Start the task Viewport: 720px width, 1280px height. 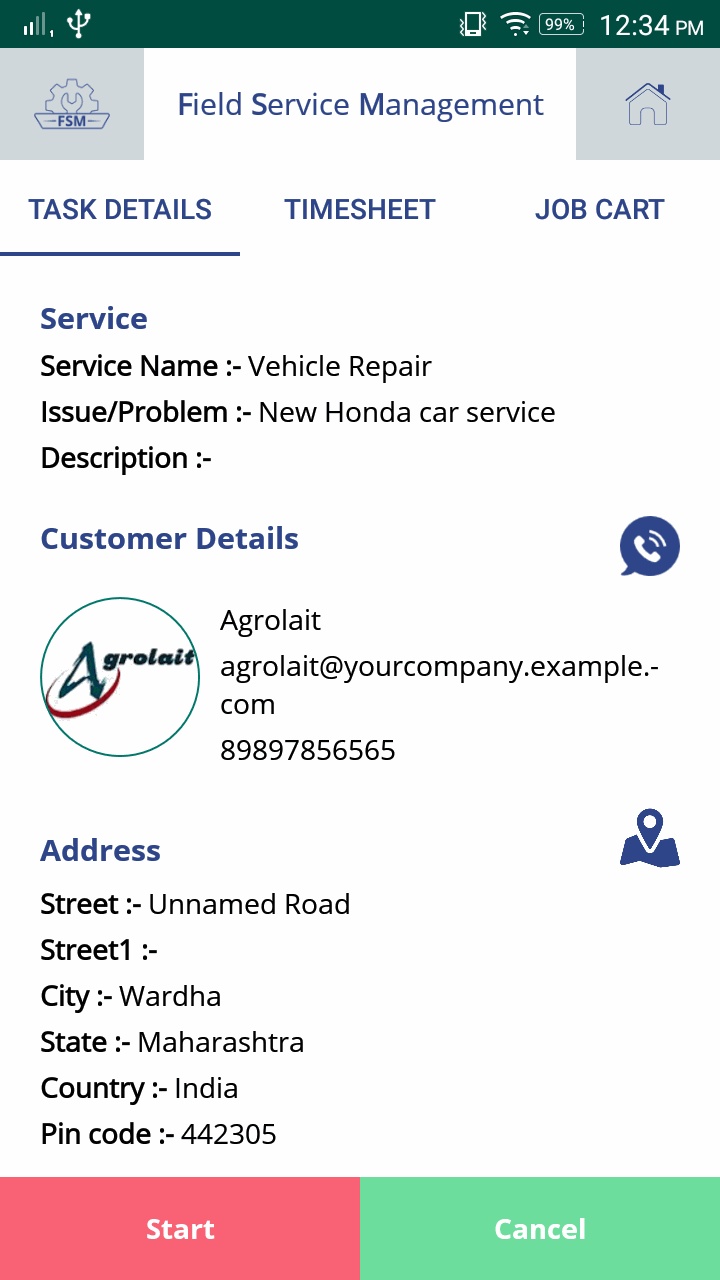point(180,1229)
